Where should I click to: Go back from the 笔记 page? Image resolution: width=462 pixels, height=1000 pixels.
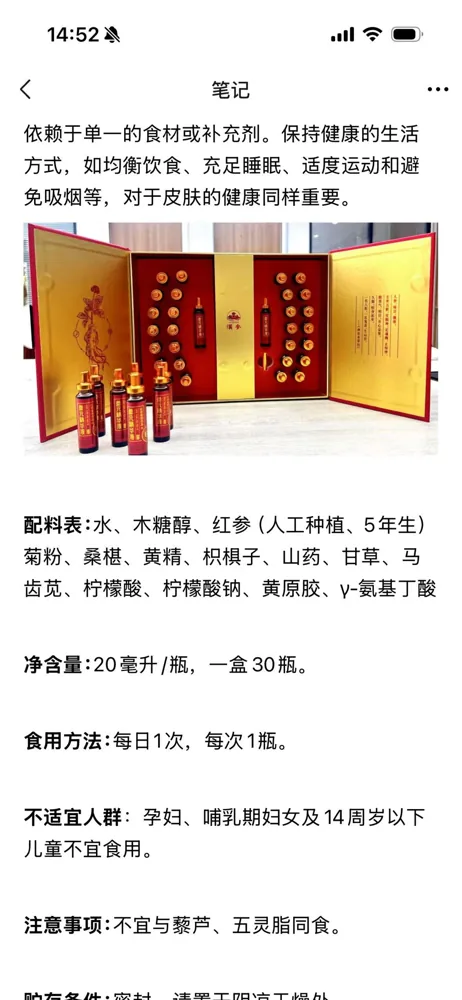click(26, 89)
